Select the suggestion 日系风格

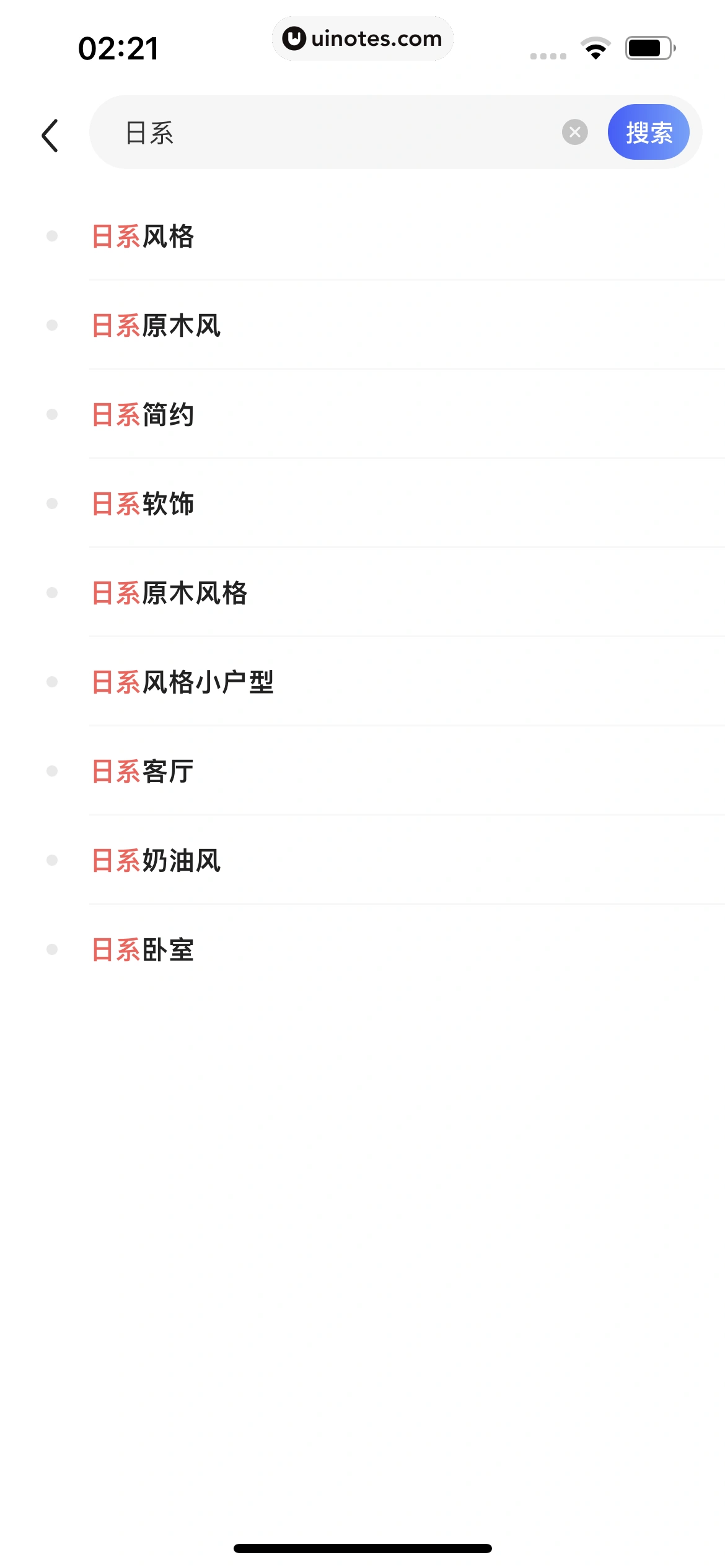coord(144,237)
